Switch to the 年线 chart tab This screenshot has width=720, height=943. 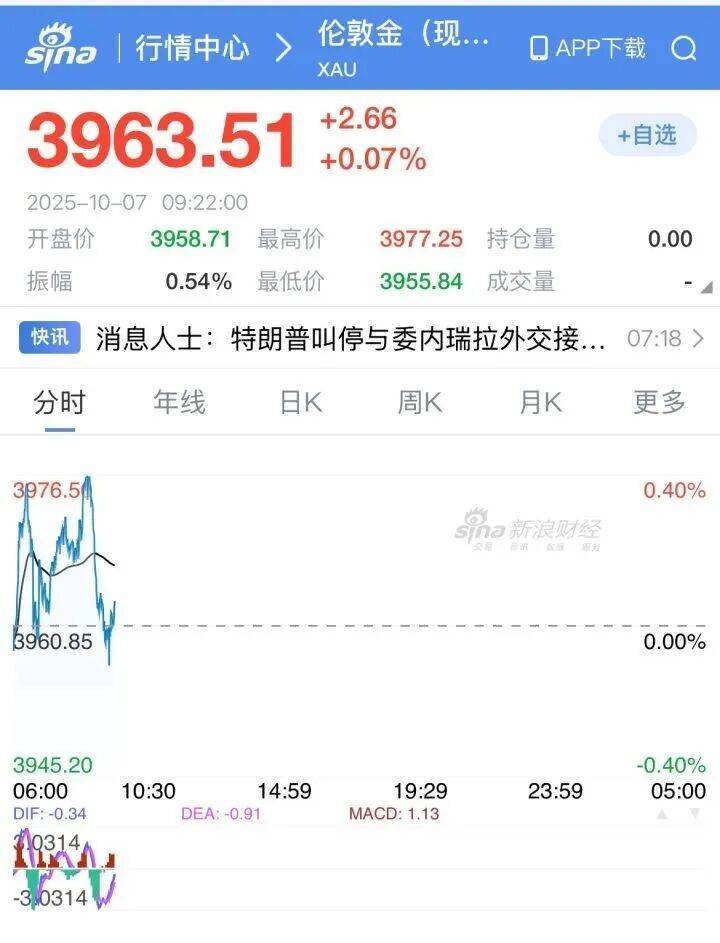pos(180,402)
